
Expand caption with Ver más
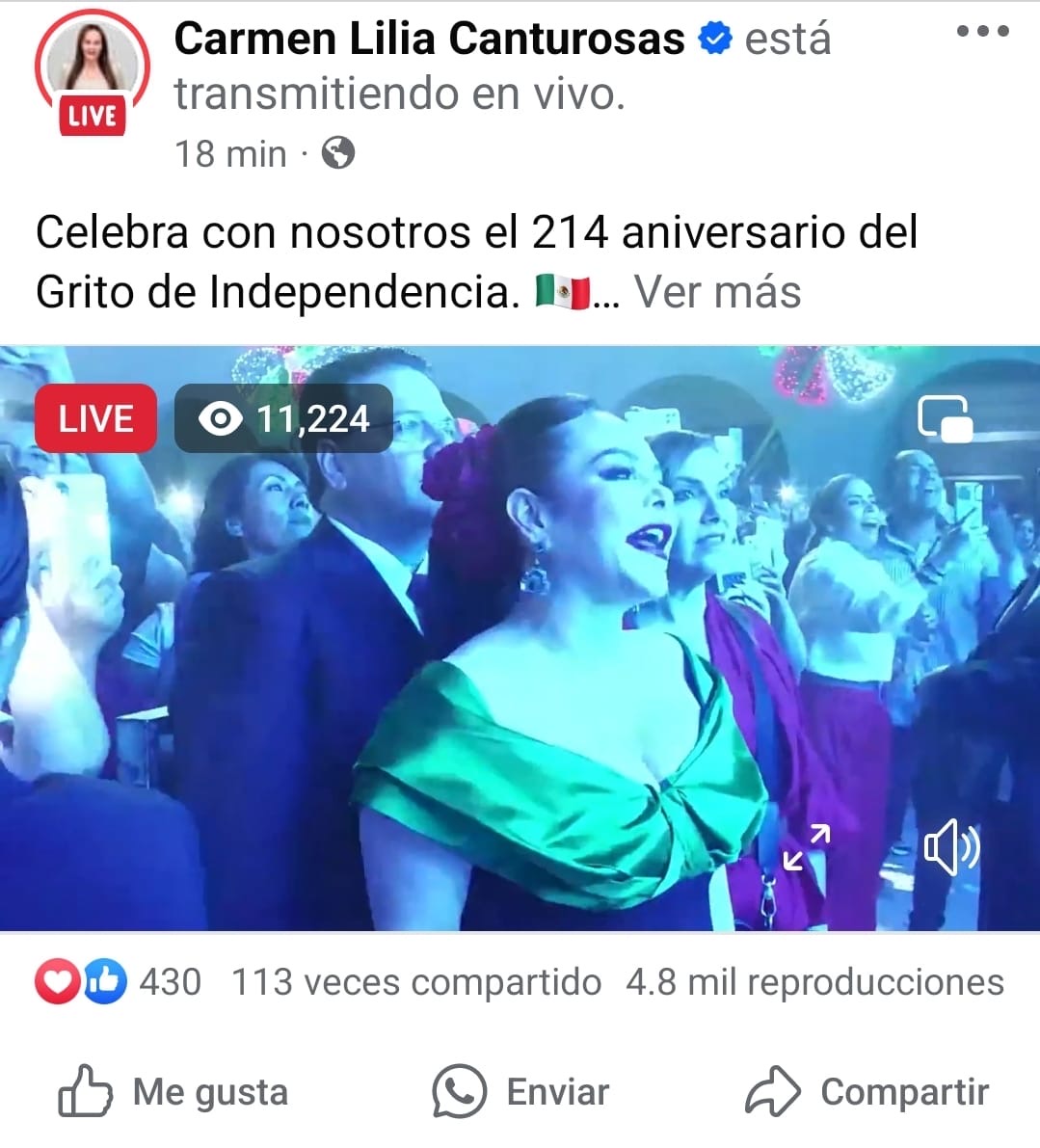717,291
